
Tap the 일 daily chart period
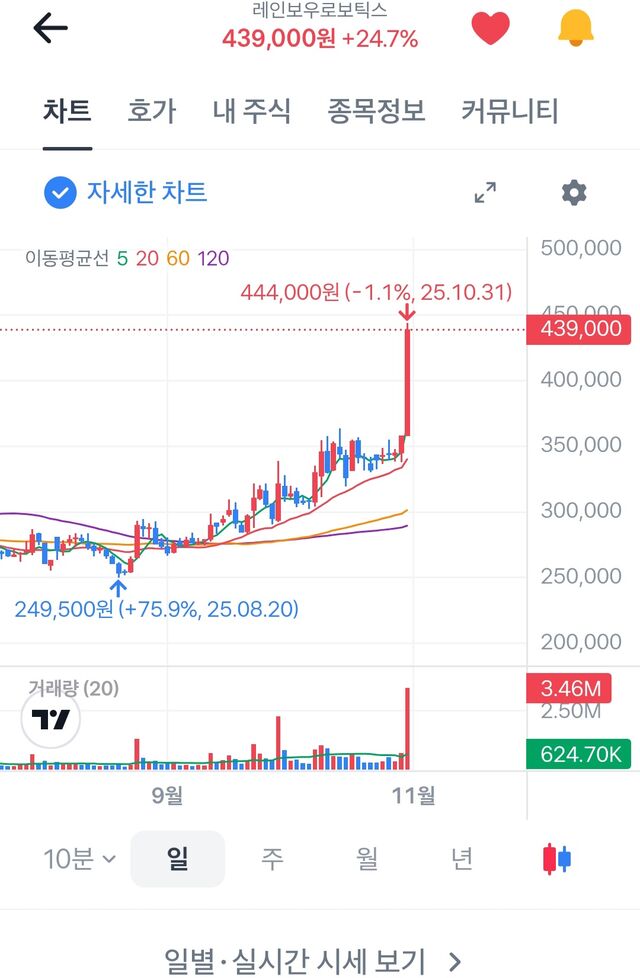tap(178, 858)
